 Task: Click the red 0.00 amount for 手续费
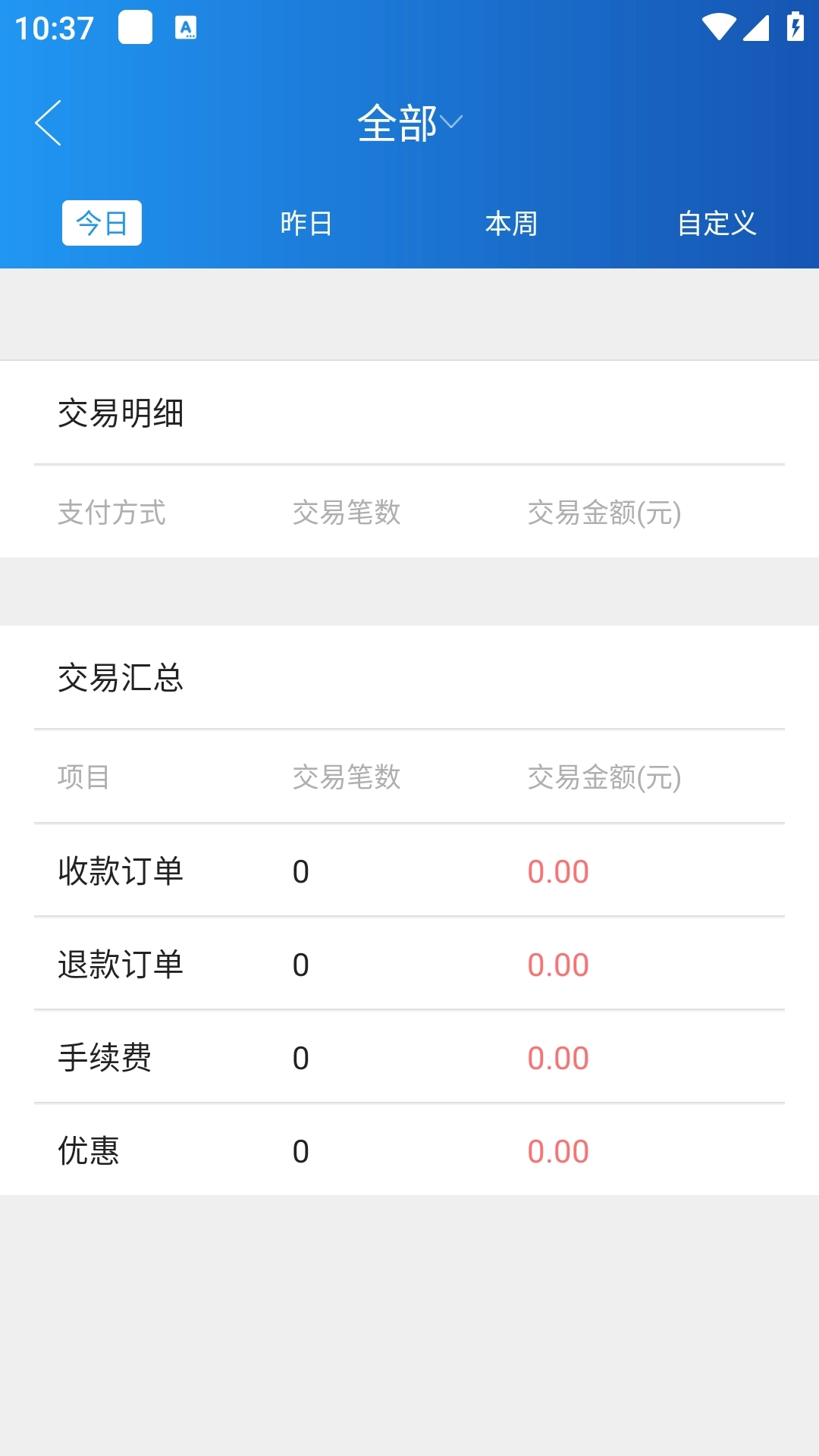(x=558, y=1057)
